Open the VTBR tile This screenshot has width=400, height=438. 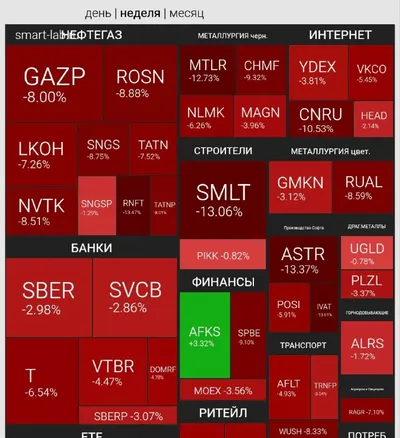[113, 372]
